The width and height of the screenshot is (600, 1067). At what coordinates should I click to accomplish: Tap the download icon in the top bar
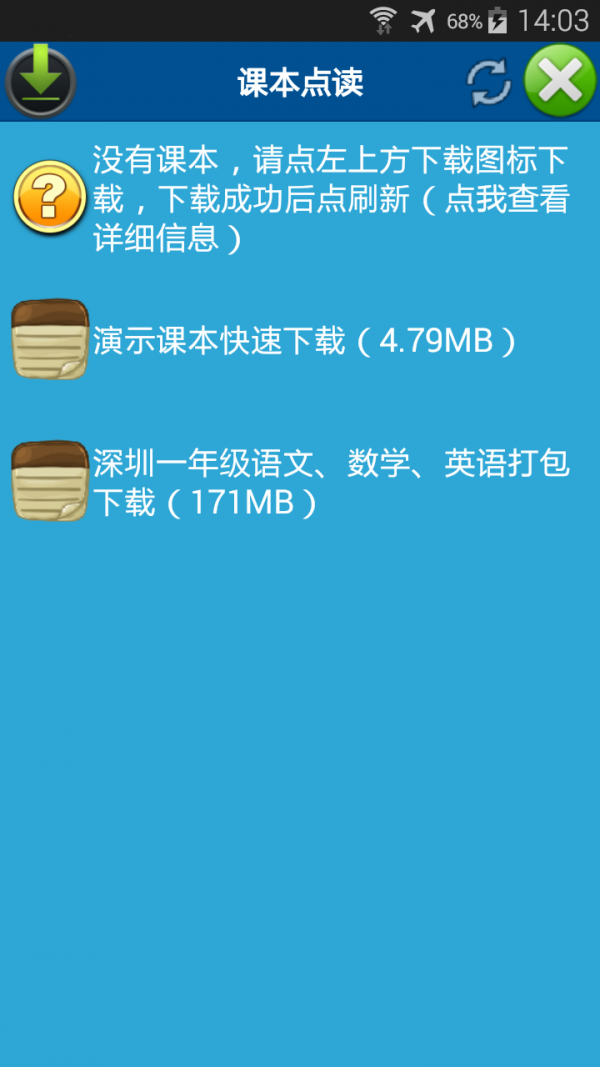tap(40, 81)
